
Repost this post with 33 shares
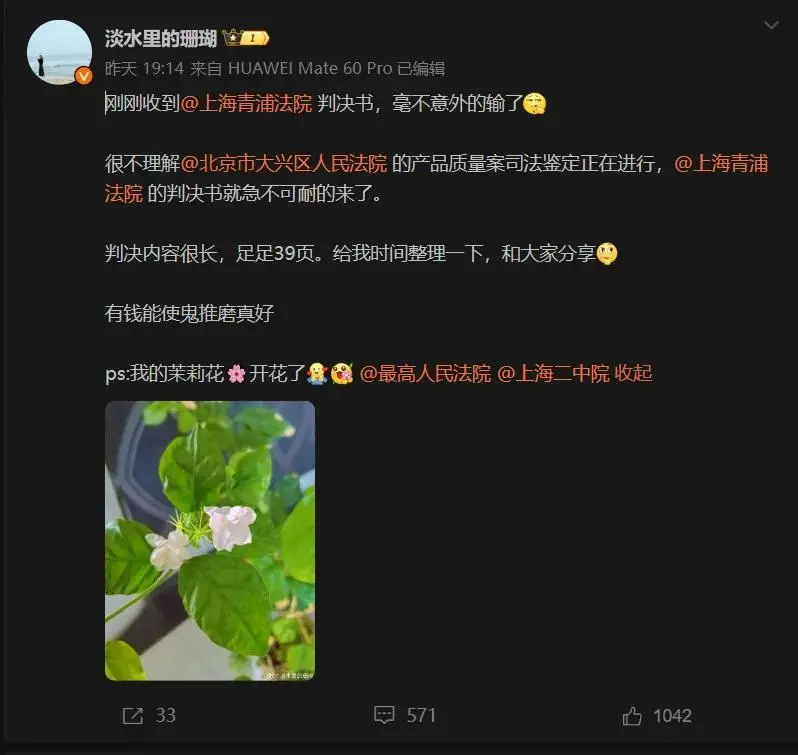148,715
